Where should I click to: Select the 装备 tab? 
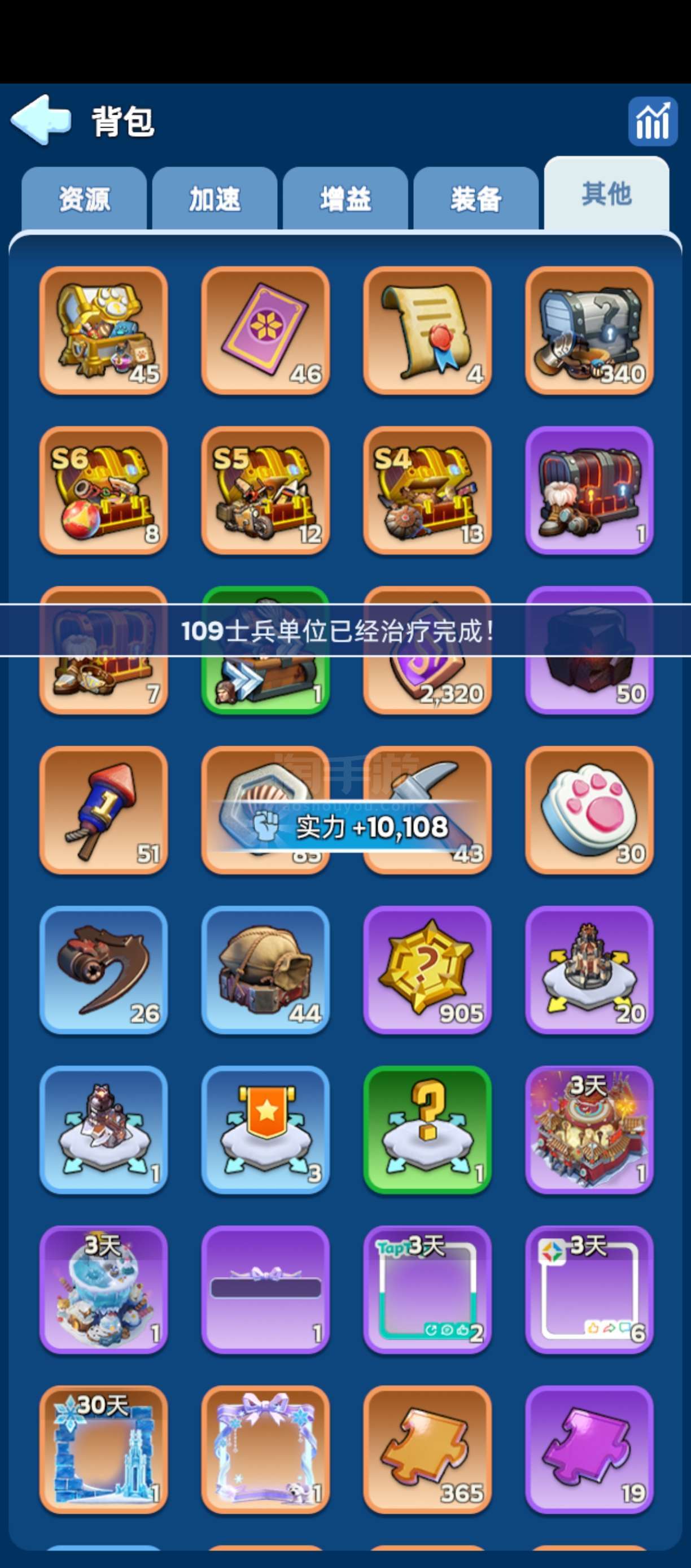[x=476, y=198]
